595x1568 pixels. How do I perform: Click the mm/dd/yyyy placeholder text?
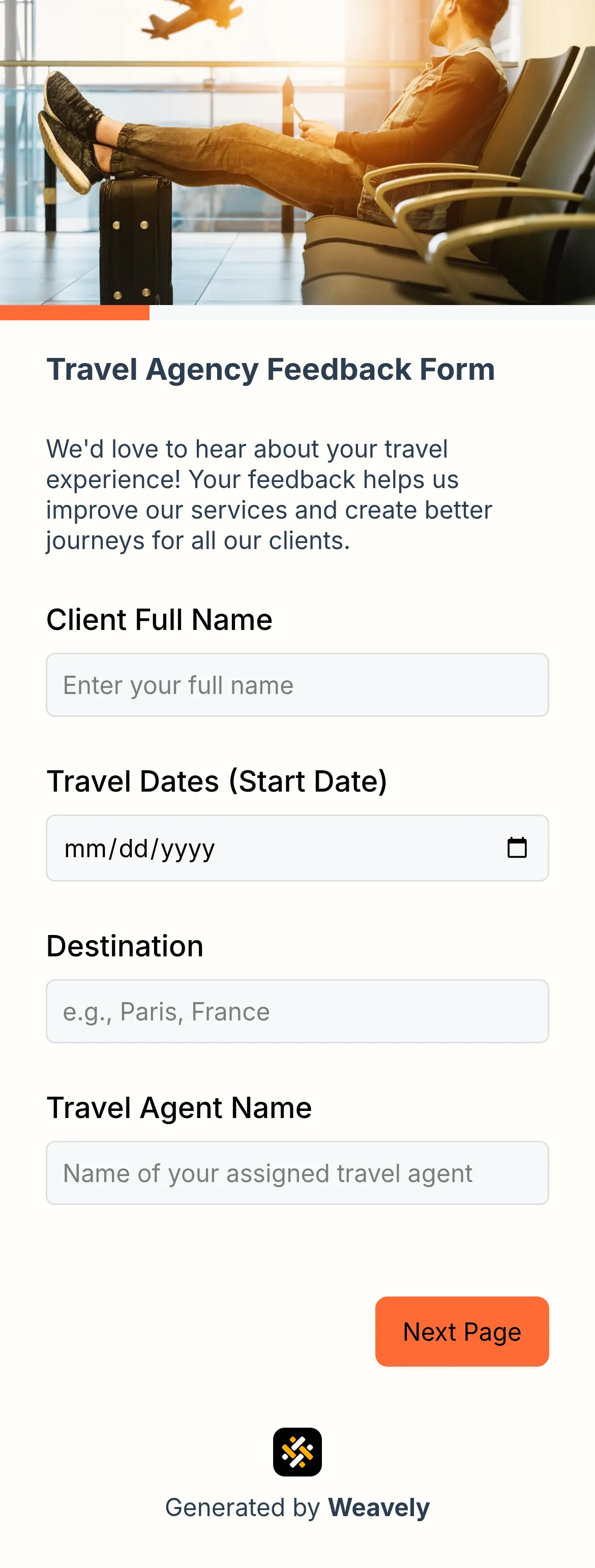click(139, 848)
